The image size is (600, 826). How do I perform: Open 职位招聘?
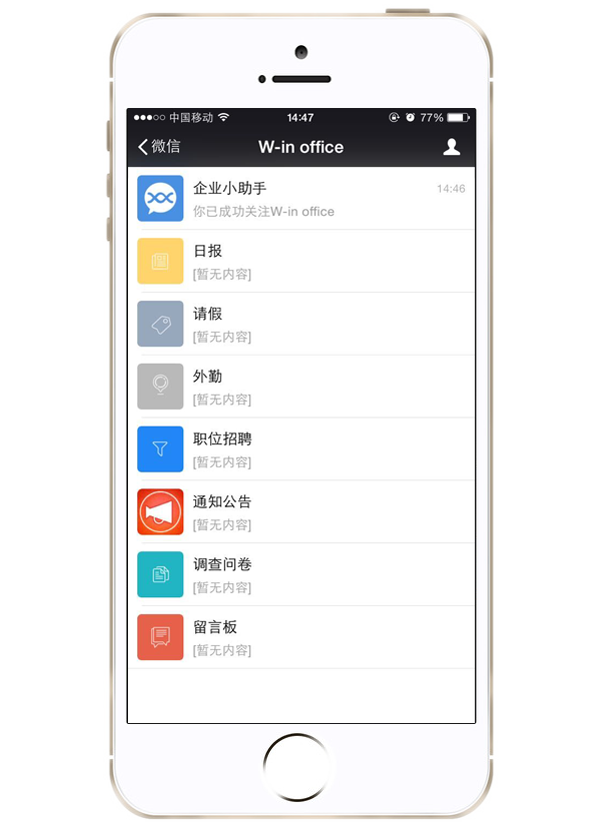(300, 450)
